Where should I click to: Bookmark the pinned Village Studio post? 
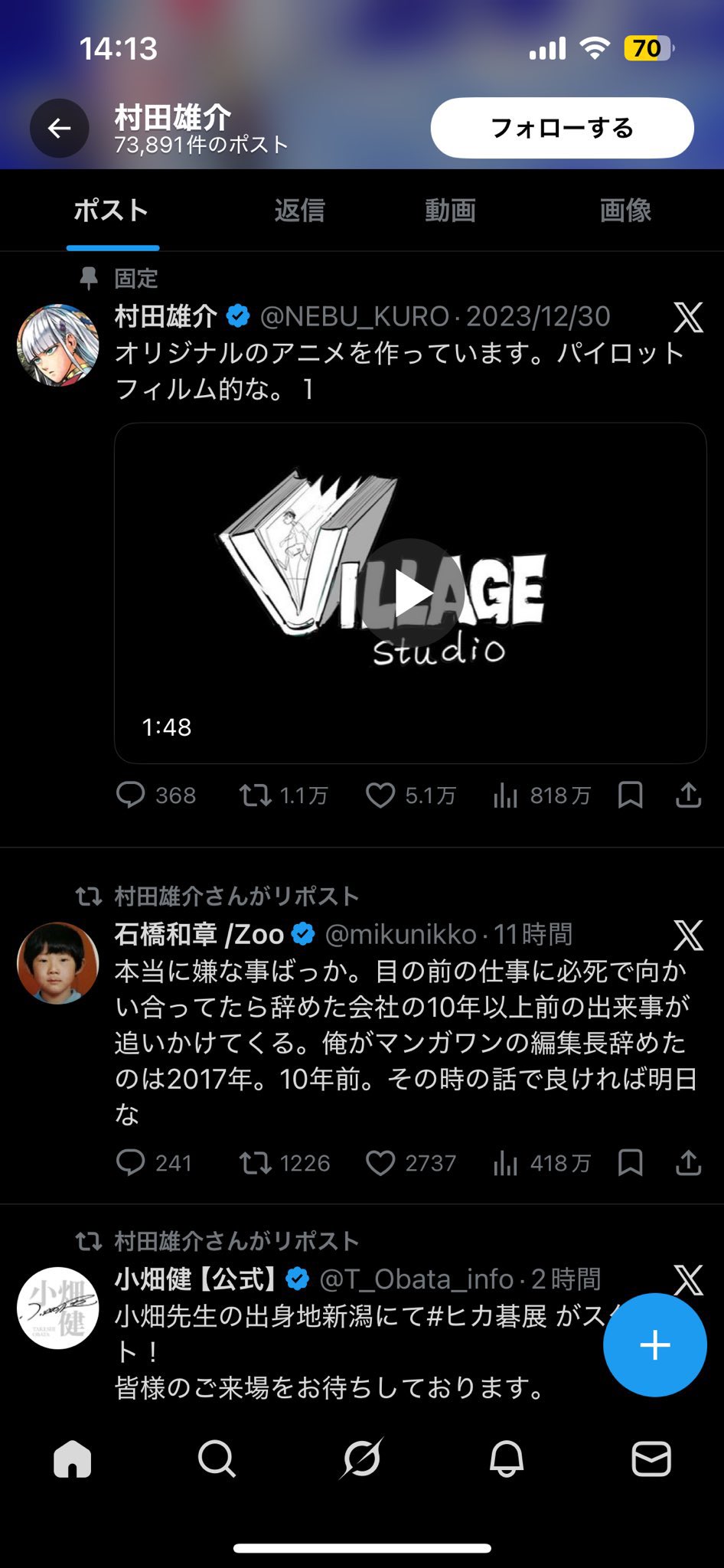(x=630, y=795)
